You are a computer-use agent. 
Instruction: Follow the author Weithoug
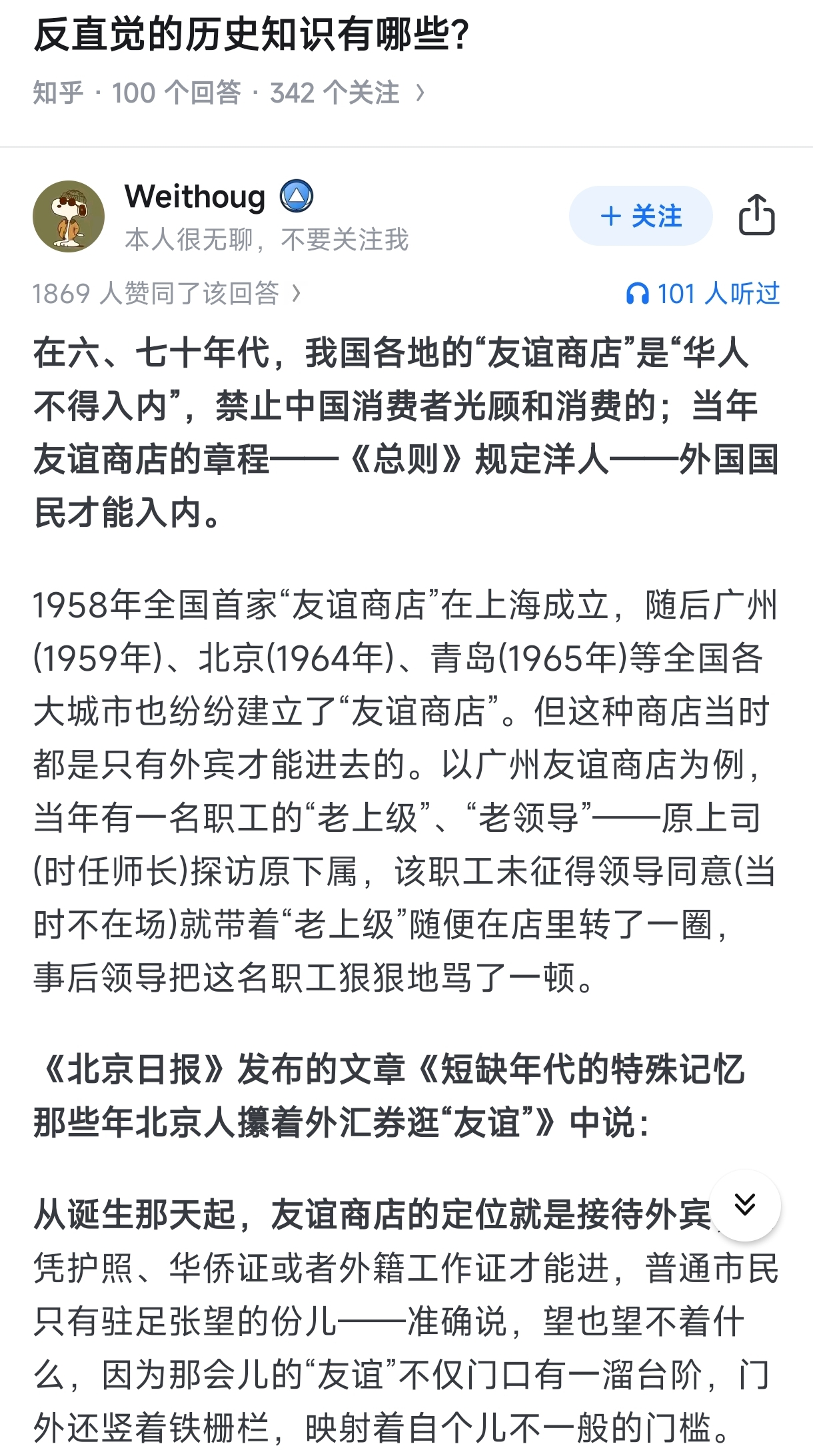click(640, 216)
